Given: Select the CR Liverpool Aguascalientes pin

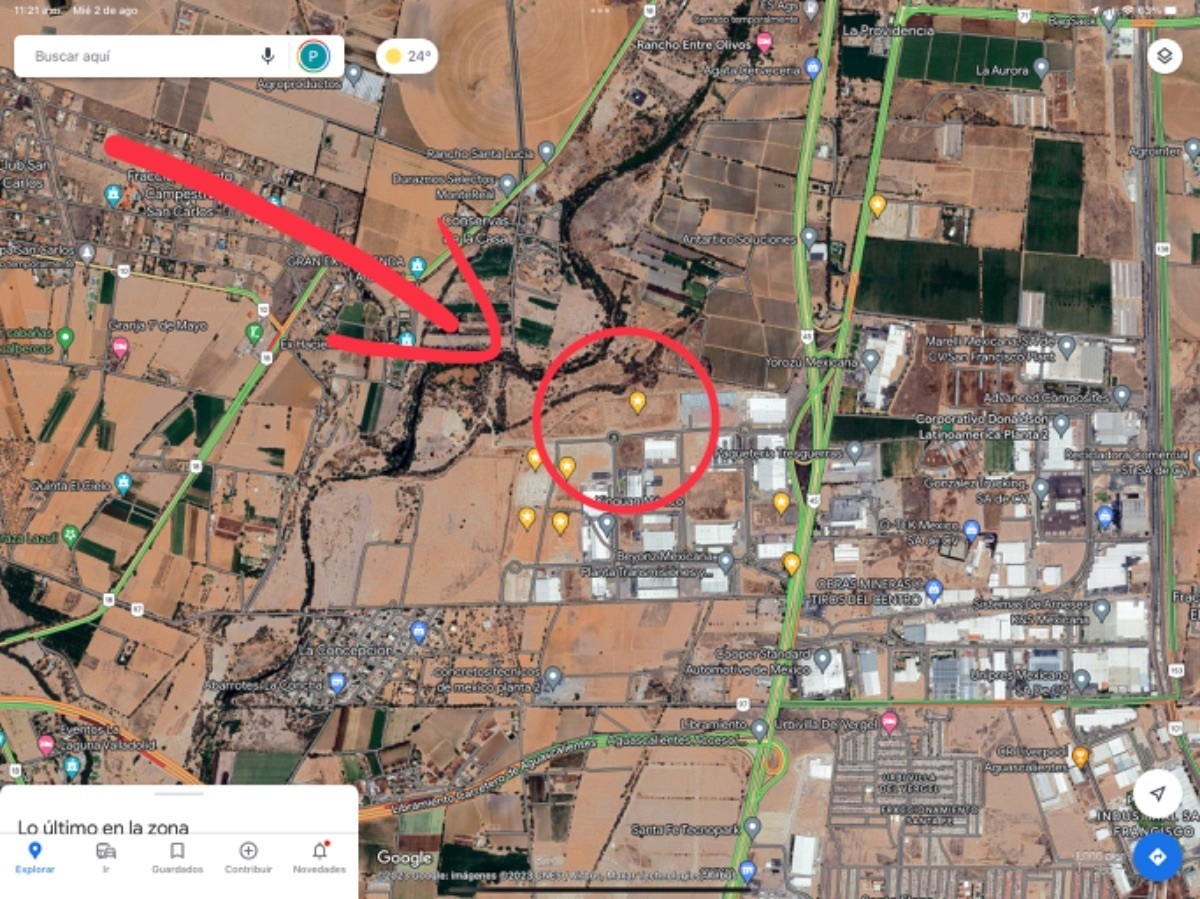Looking at the screenshot, I should [x=1080, y=755].
